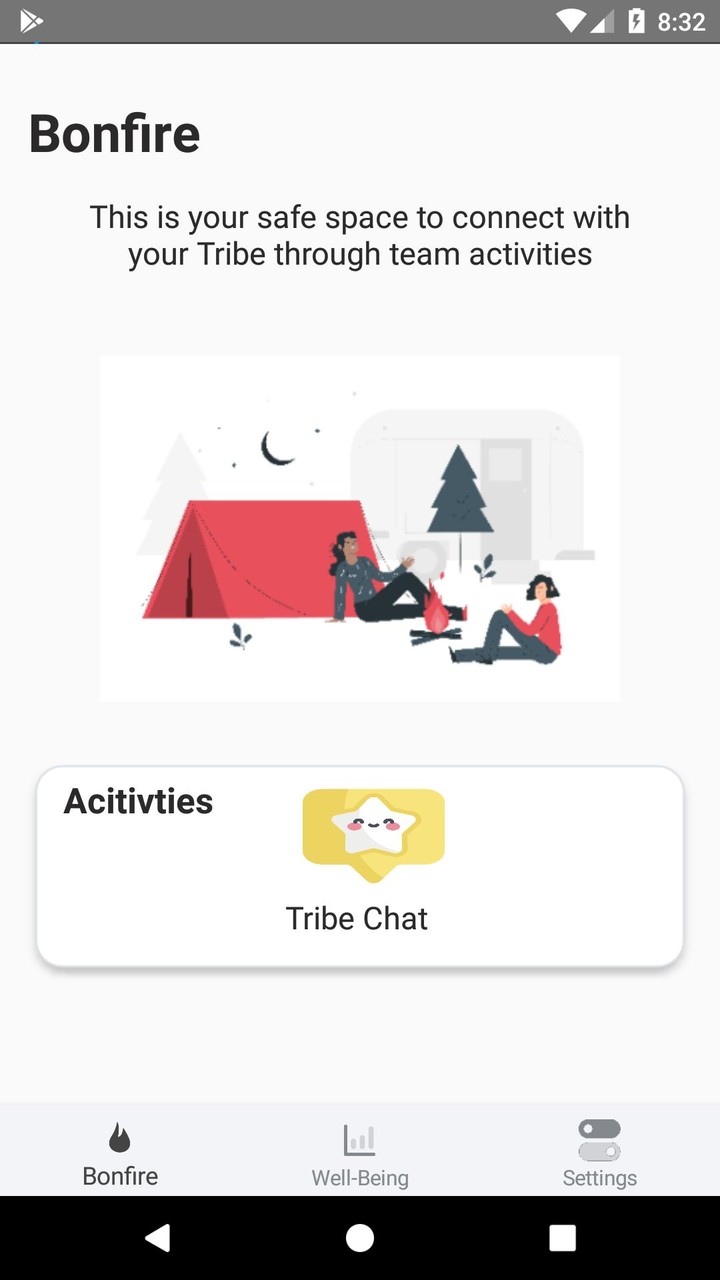Viewport: 720px width, 1280px height.
Task: Switch to the Well-Being tab
Action: [359, 1153]
